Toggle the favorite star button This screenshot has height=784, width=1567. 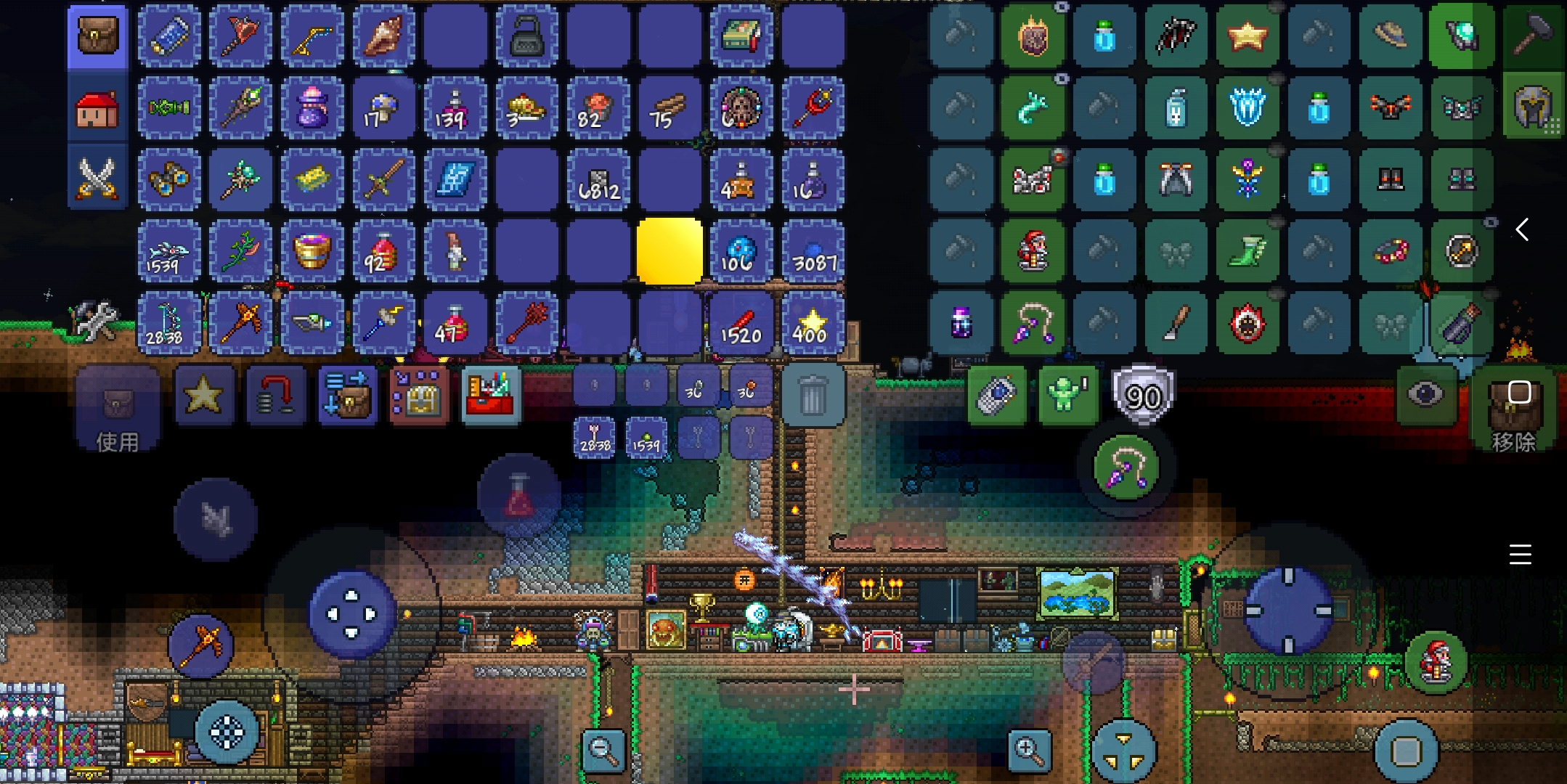204,396
